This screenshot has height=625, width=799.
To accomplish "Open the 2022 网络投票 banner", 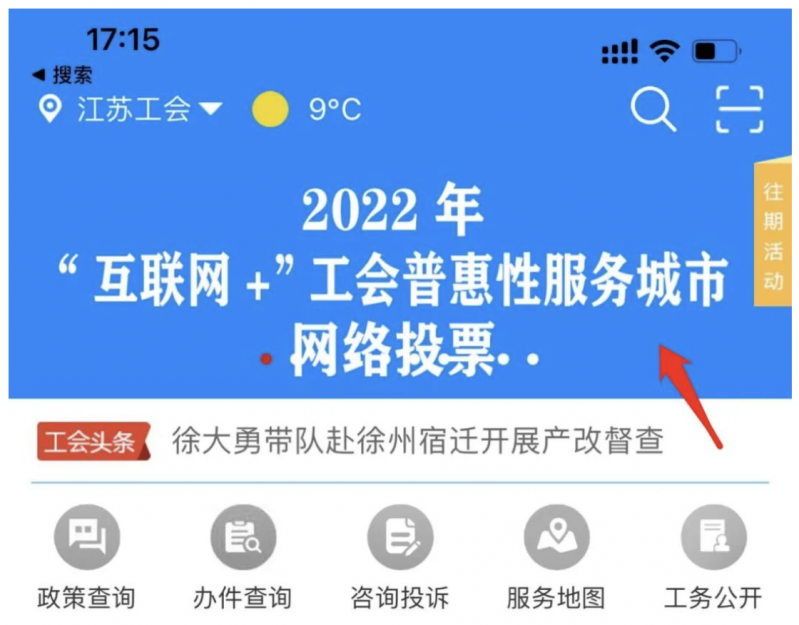I will click(400, 280).
